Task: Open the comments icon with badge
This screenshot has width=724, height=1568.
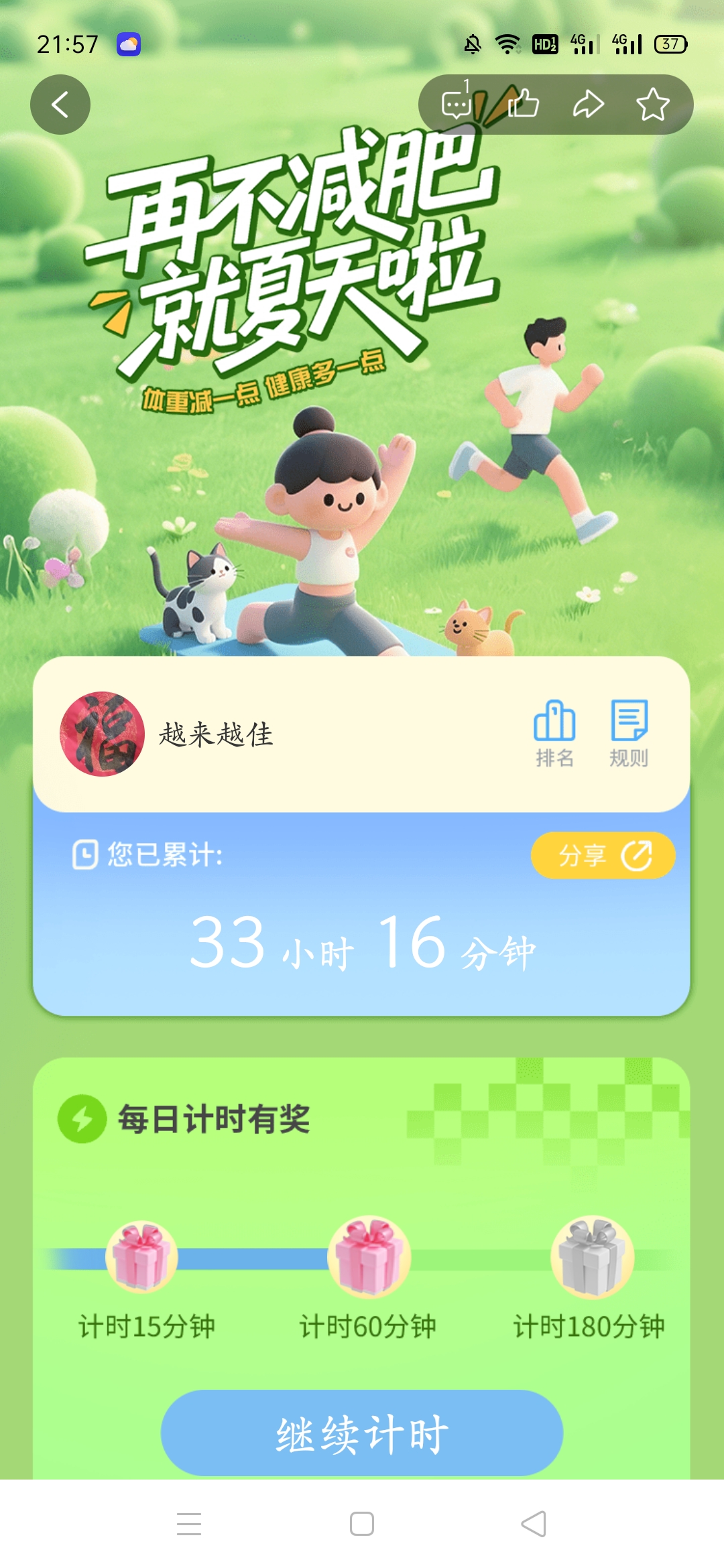Action: point(457,105)
